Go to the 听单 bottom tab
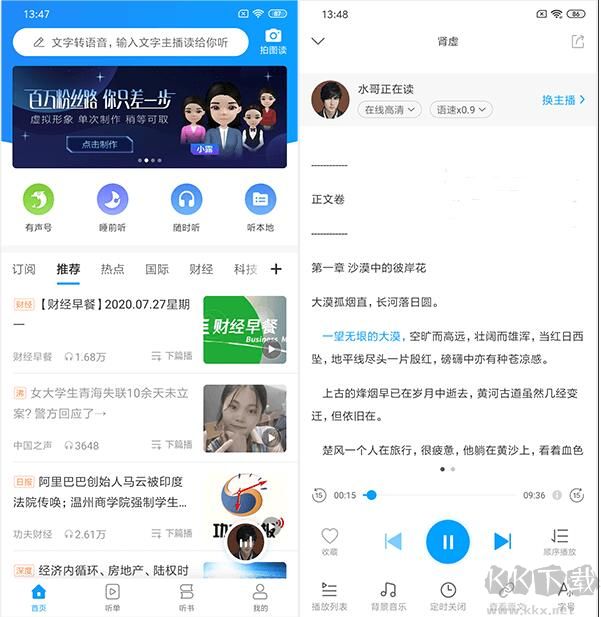Image resolution: width=601 pixels, height=617 pixels. tap(112, 596)
